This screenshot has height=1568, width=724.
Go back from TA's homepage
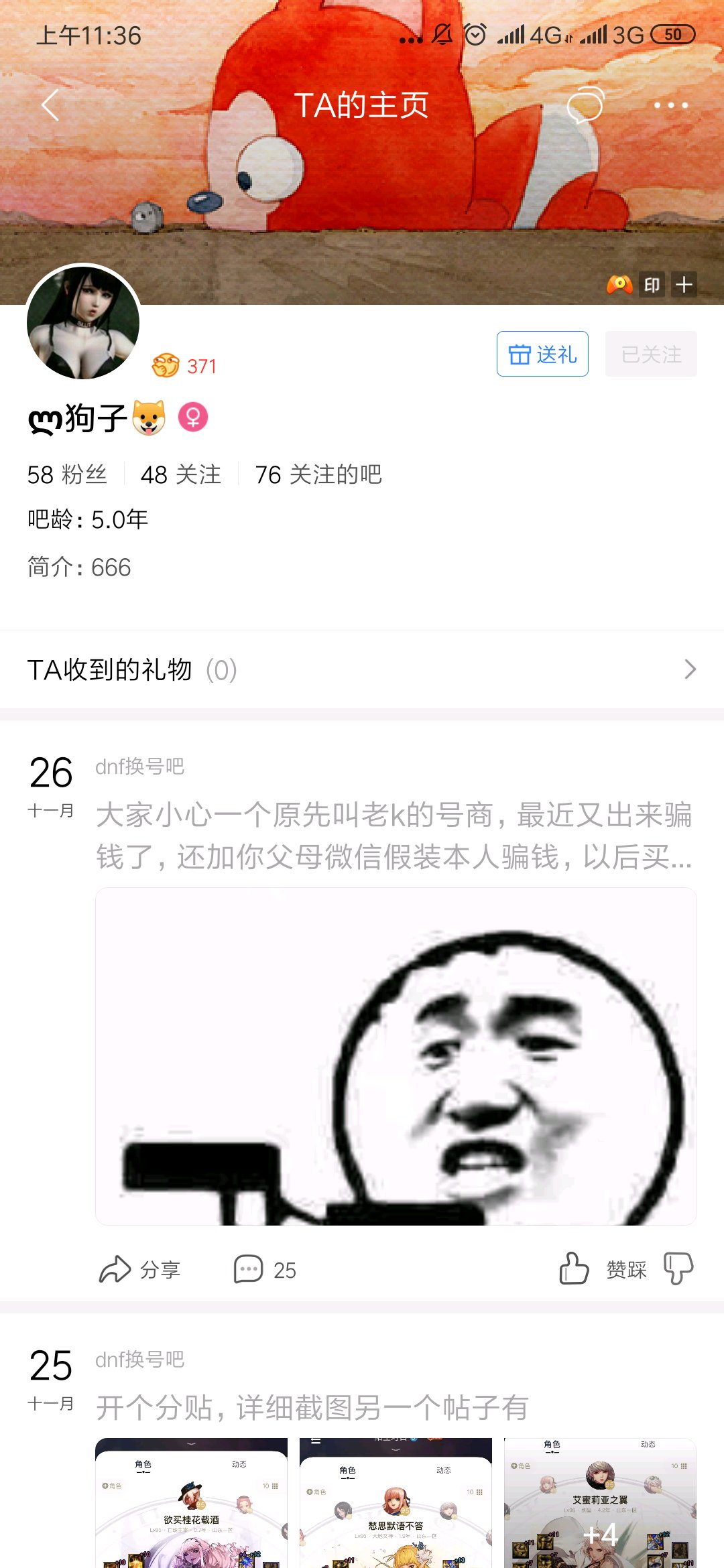[x=51, y=105]
